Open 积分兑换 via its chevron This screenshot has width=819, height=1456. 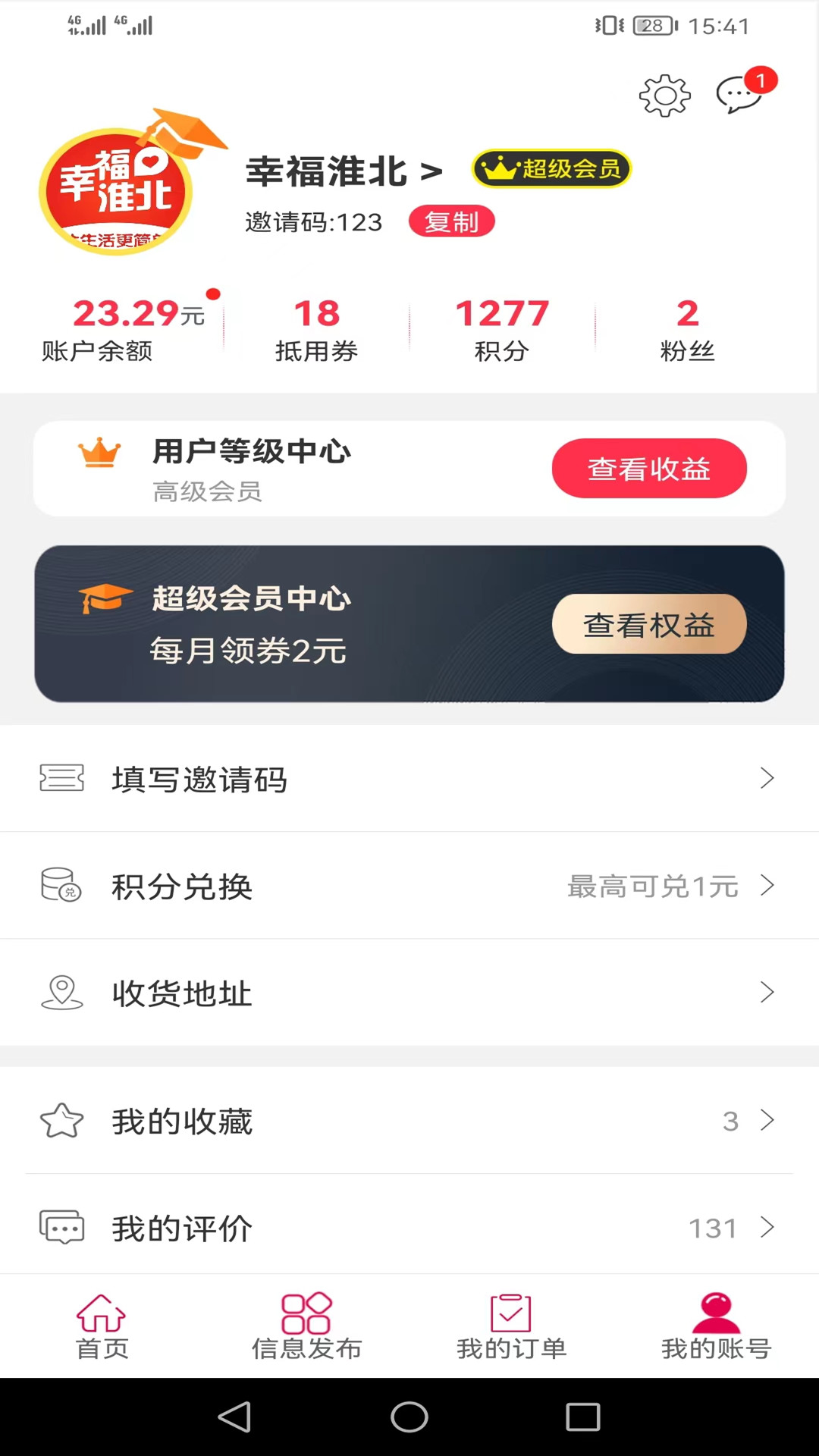(768, 886)
